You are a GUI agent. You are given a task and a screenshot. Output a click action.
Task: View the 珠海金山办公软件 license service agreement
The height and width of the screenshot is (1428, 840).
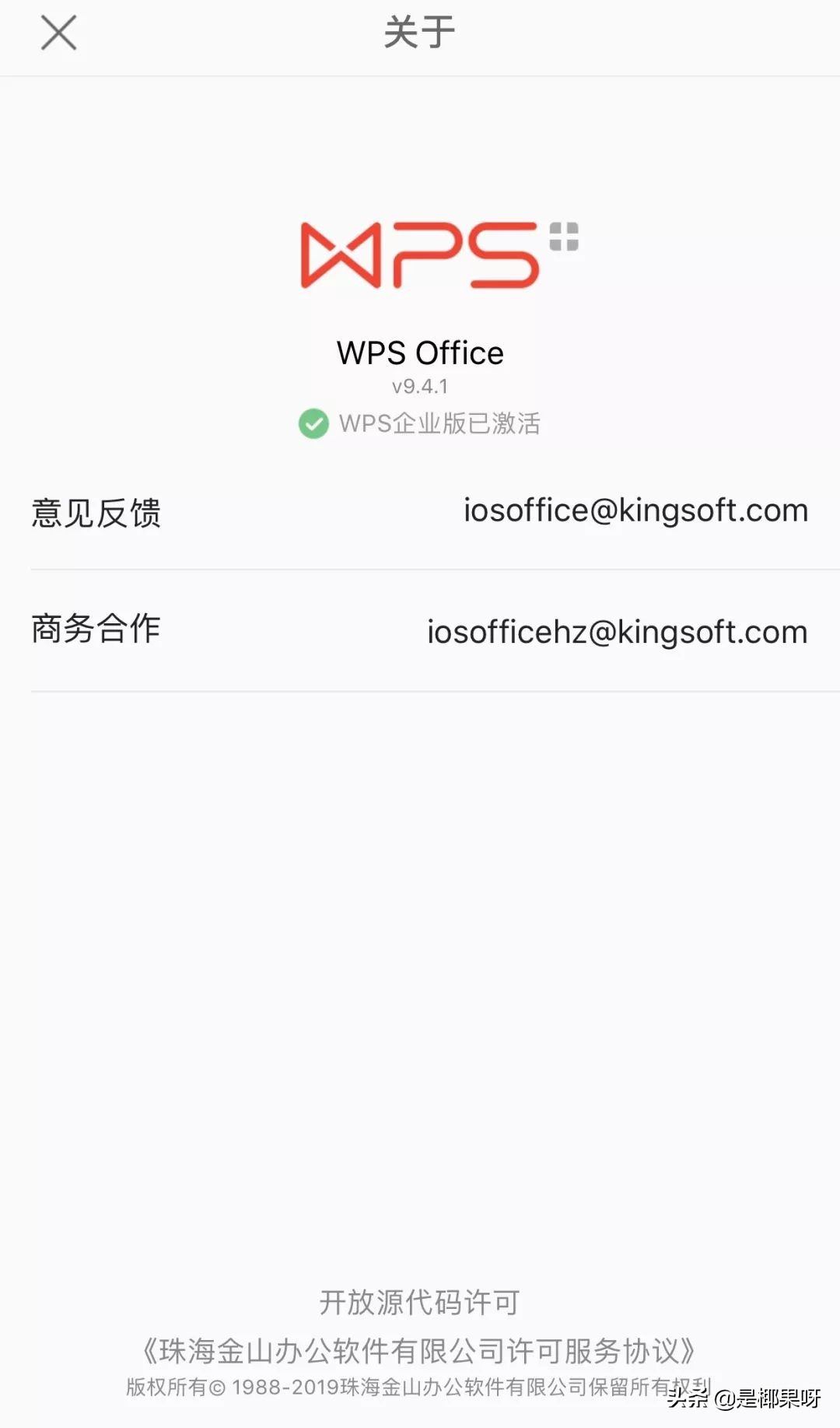coord(419,1350)
